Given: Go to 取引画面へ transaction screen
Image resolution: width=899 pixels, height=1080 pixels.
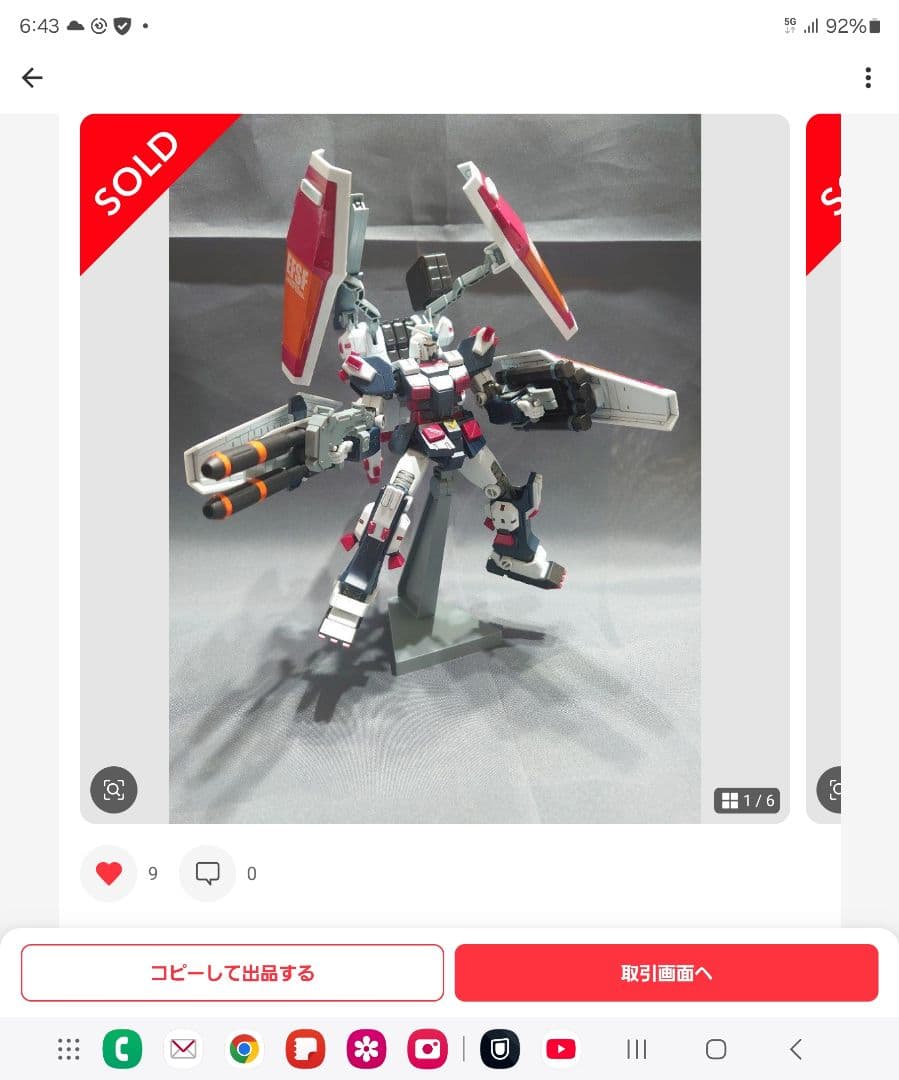Looking at the screenshot, I should tap(666, 972).
